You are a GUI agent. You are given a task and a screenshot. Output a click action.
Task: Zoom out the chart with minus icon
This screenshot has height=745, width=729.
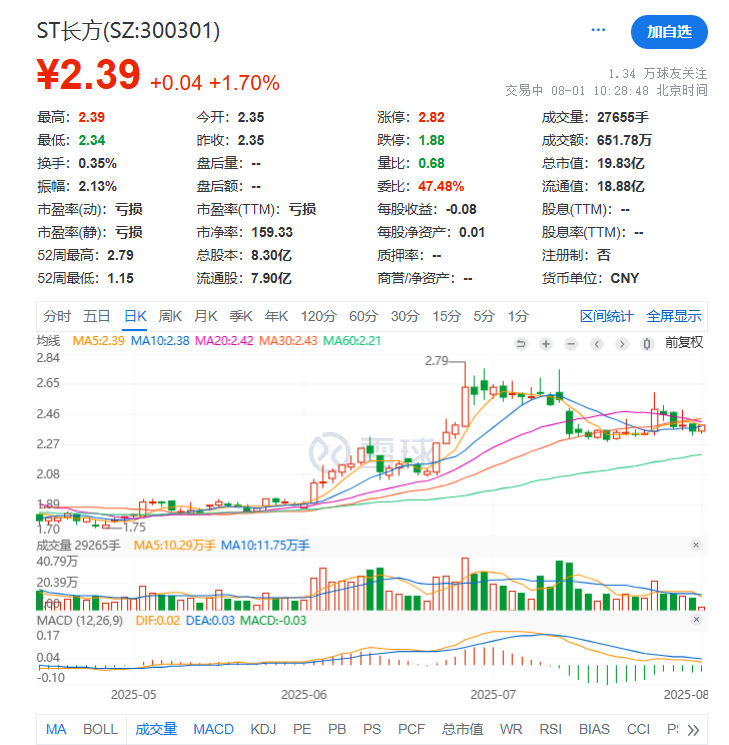pyautogui.click(x=571, y=343)
